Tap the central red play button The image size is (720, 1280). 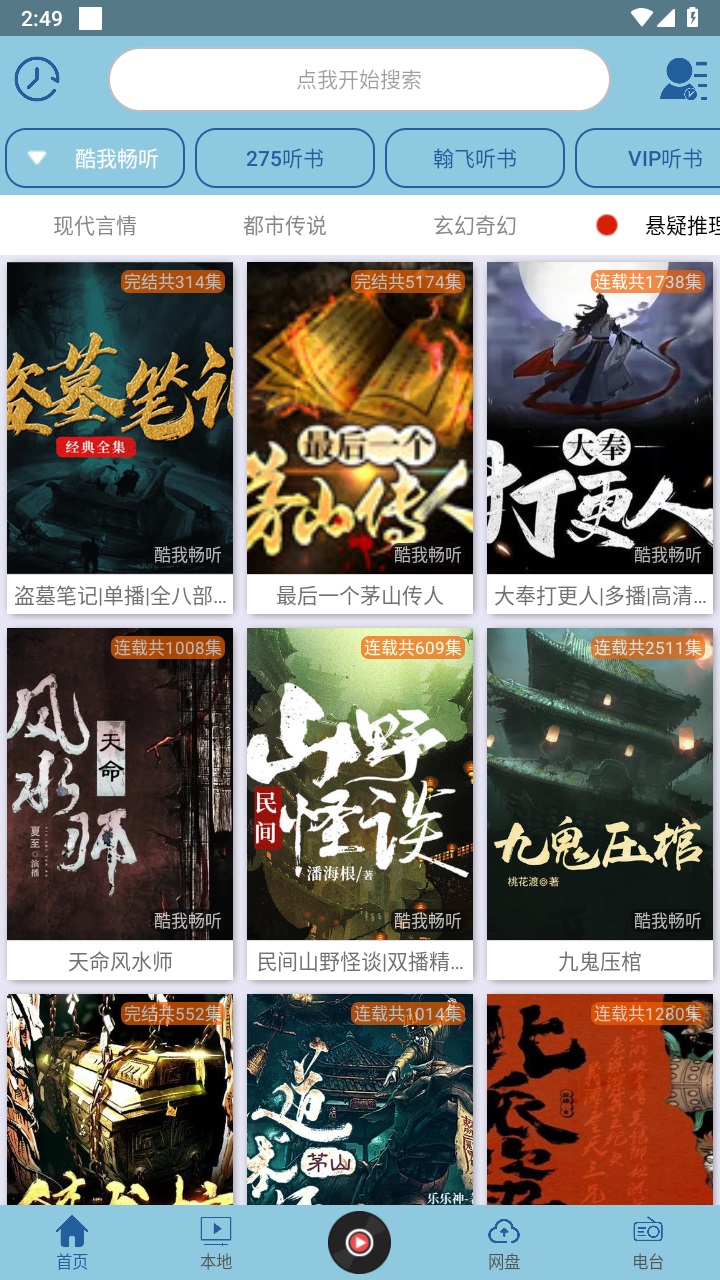tap(360, 1241)
